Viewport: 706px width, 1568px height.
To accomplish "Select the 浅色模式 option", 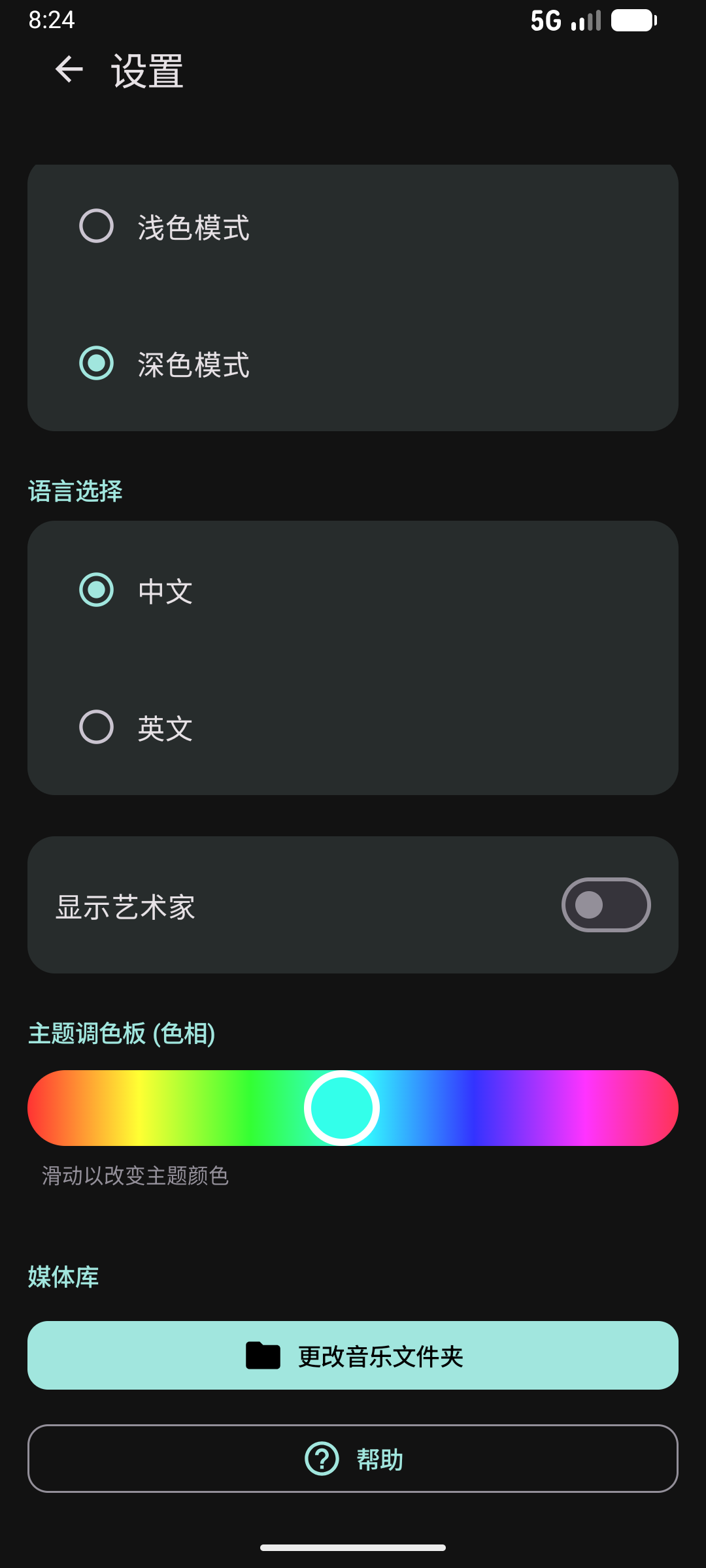I will 97,226.
